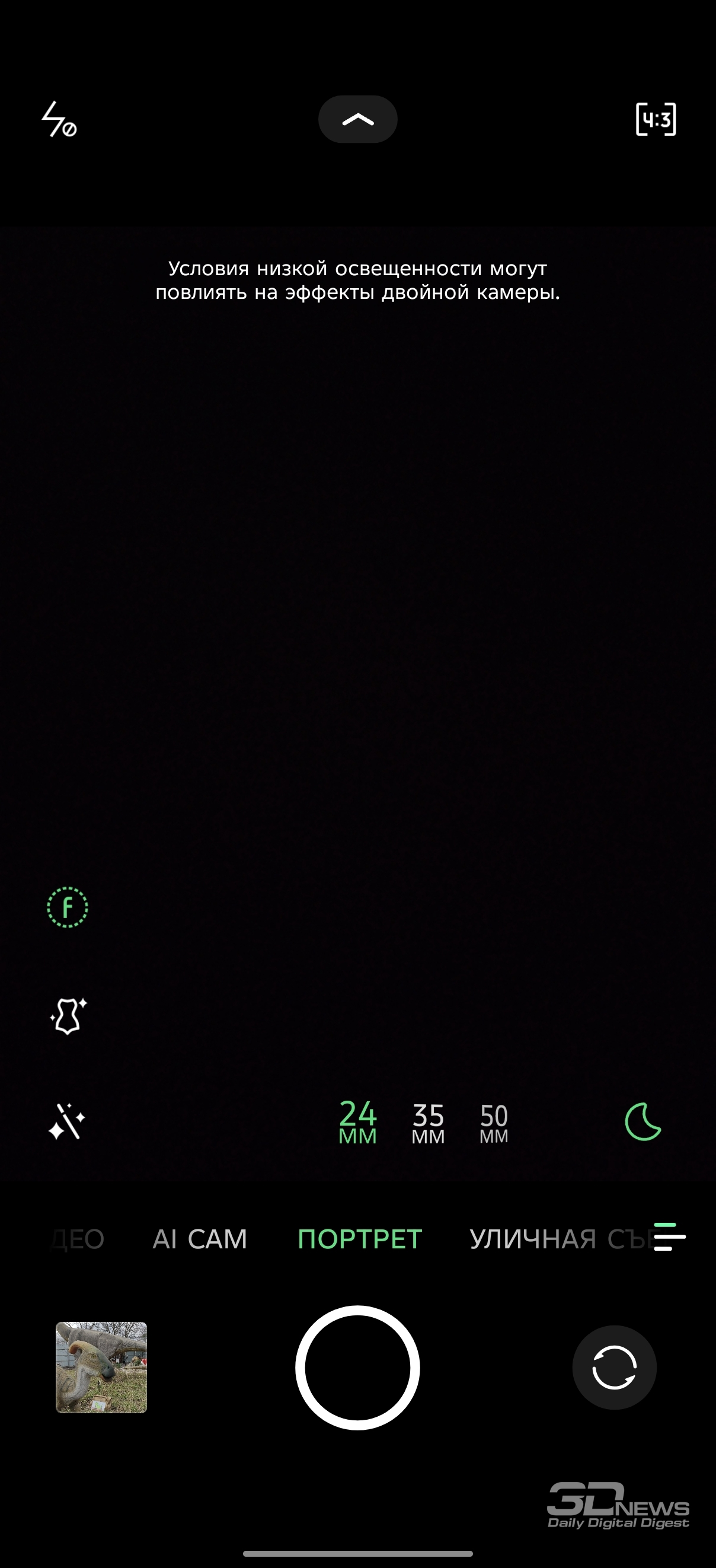Switch to AI CAM mode
This screenshot has height=1568, width=716.
pos(200,1239)
